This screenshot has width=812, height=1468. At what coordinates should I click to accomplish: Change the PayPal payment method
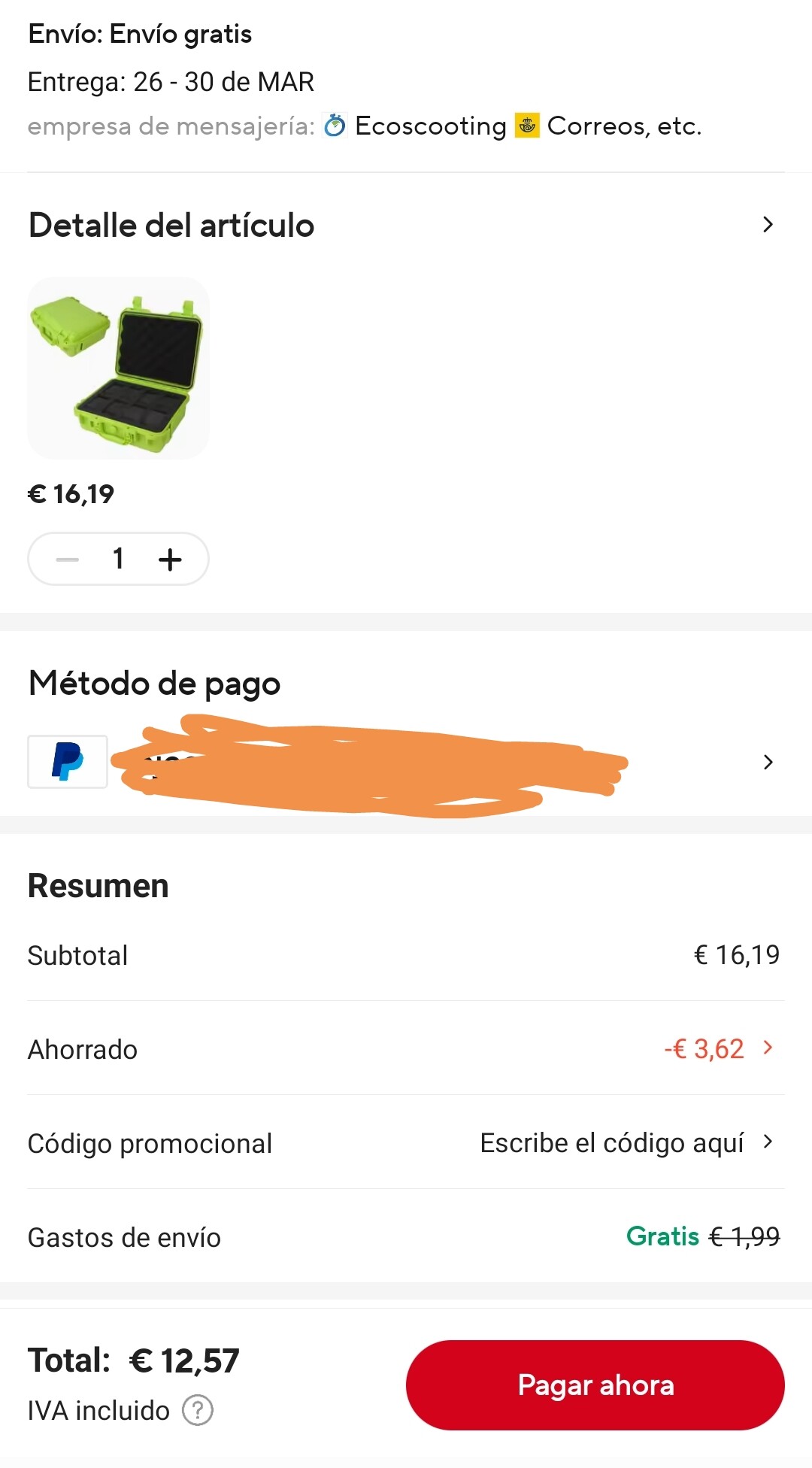(767, 762)
